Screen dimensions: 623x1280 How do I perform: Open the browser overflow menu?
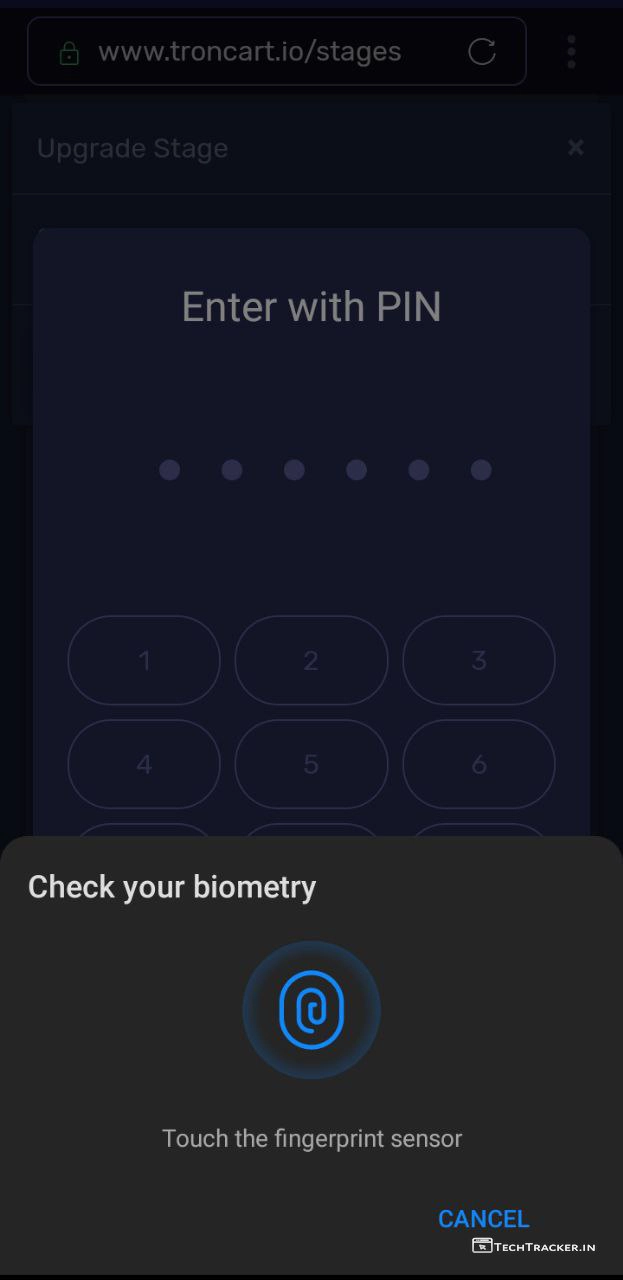(x=571, y=52)
